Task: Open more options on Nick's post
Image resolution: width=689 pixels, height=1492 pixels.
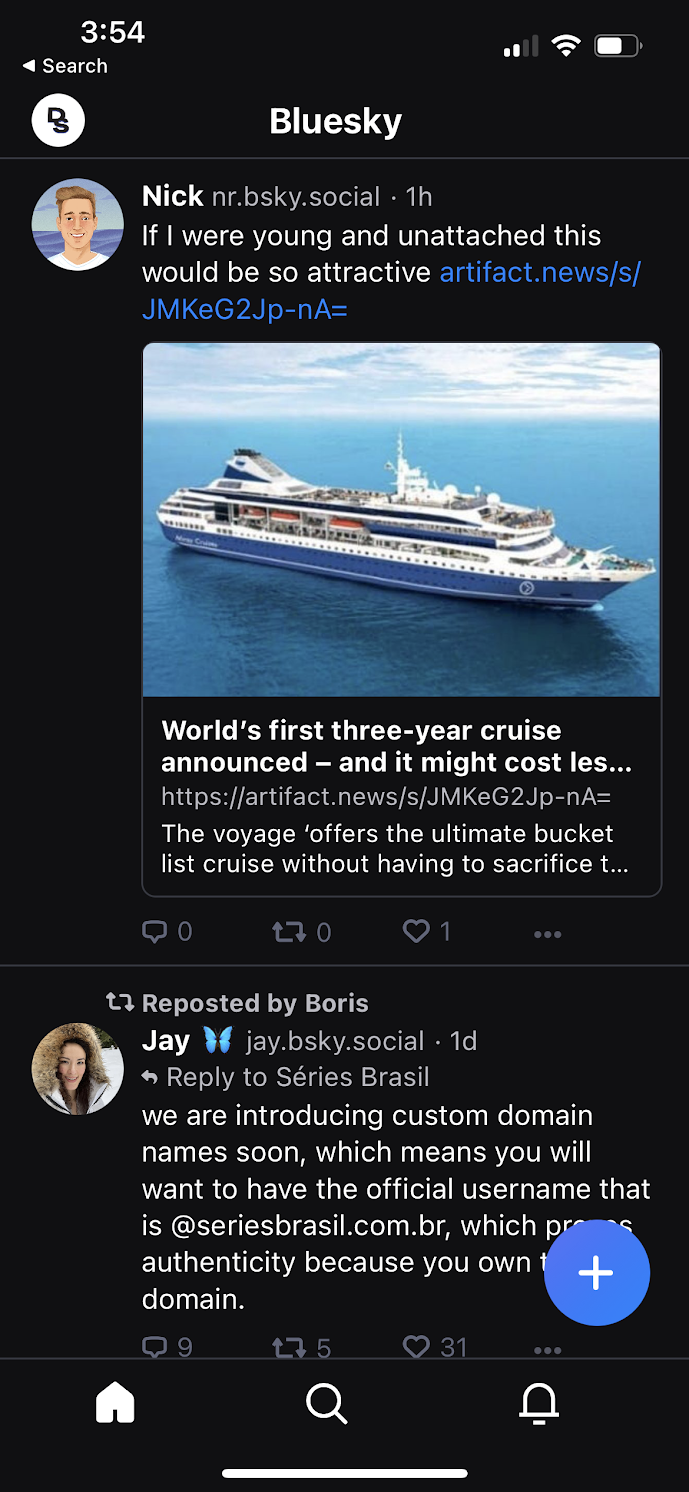Action: click(x=547, y=933)
